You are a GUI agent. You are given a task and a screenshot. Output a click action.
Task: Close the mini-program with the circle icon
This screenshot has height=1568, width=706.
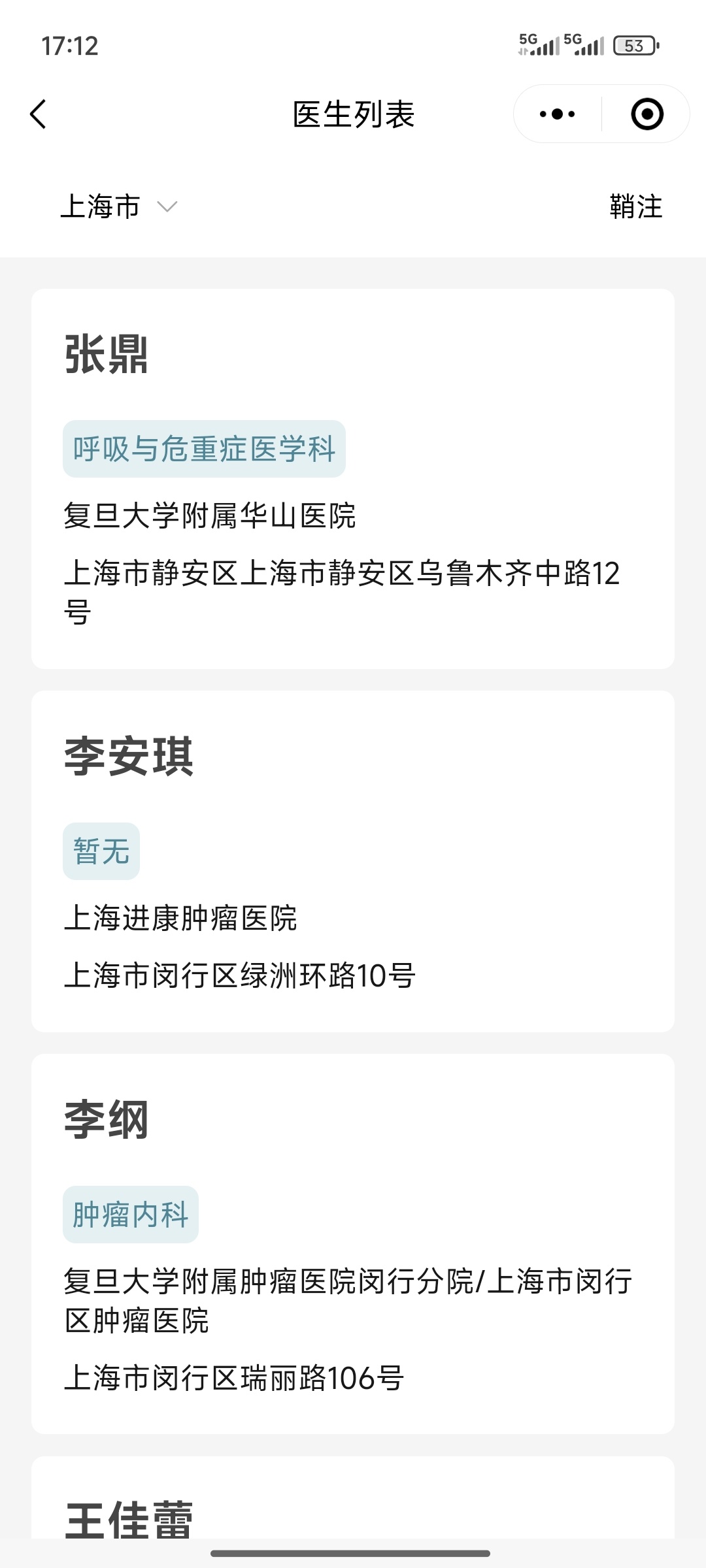click(647, 114)
